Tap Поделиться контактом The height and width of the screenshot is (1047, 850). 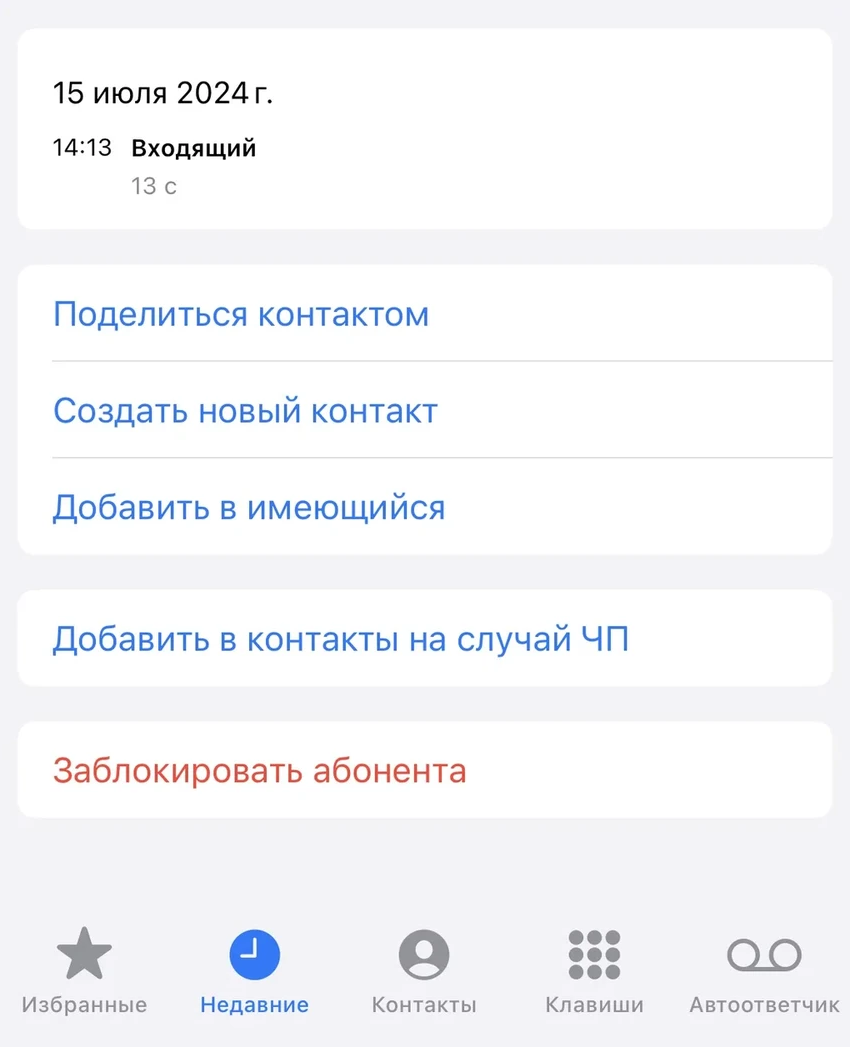[242, 314]
